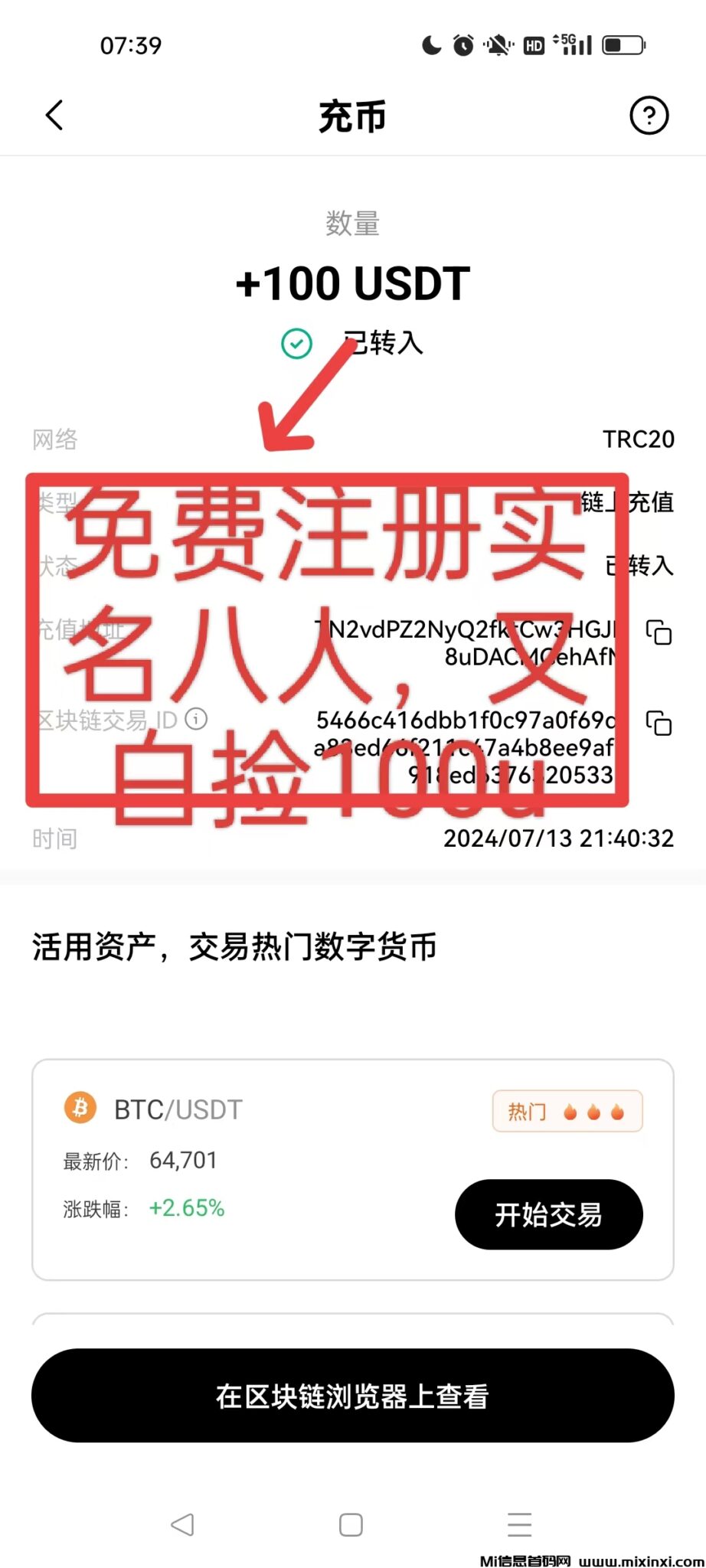This screenshot has height=1568, width=706.
Task: Tap the system home button
Action: (351, 1524)
